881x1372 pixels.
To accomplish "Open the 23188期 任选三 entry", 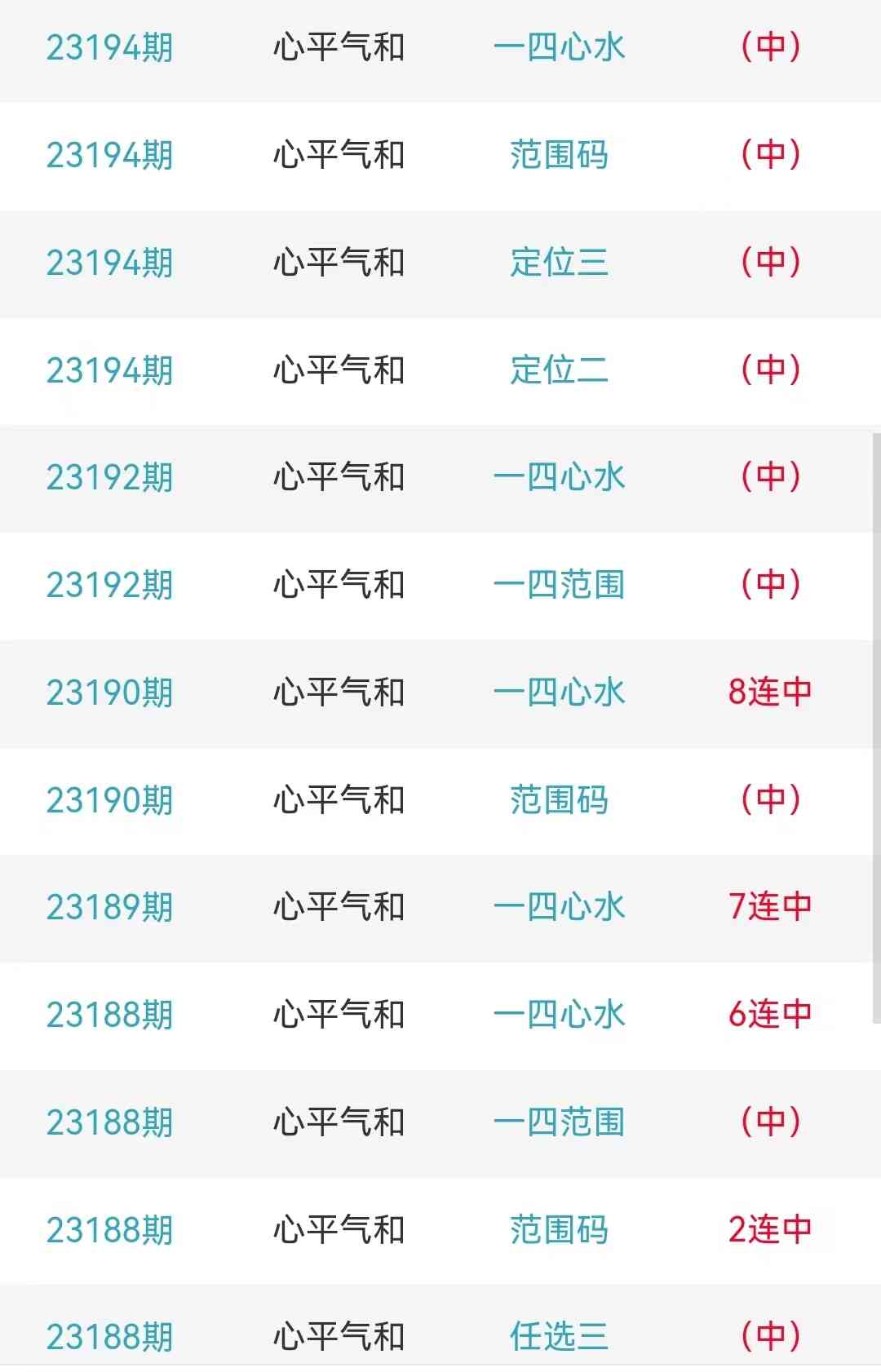I will coord(559,1336).
